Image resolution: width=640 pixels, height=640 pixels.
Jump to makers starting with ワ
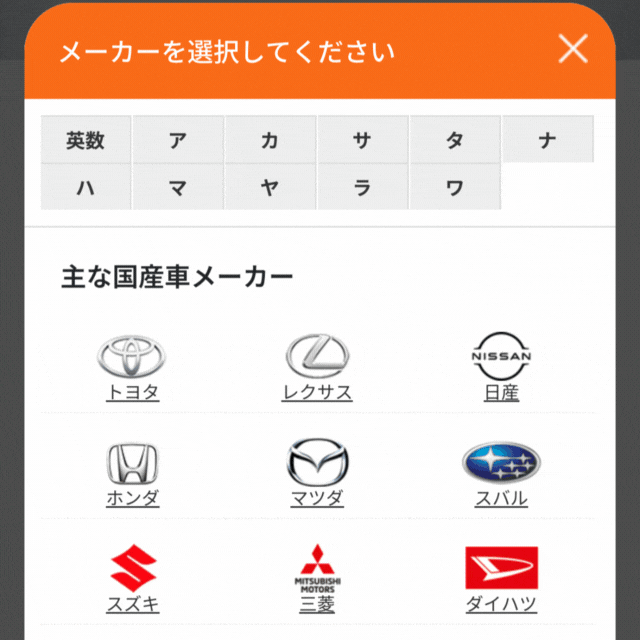[454, 187]
